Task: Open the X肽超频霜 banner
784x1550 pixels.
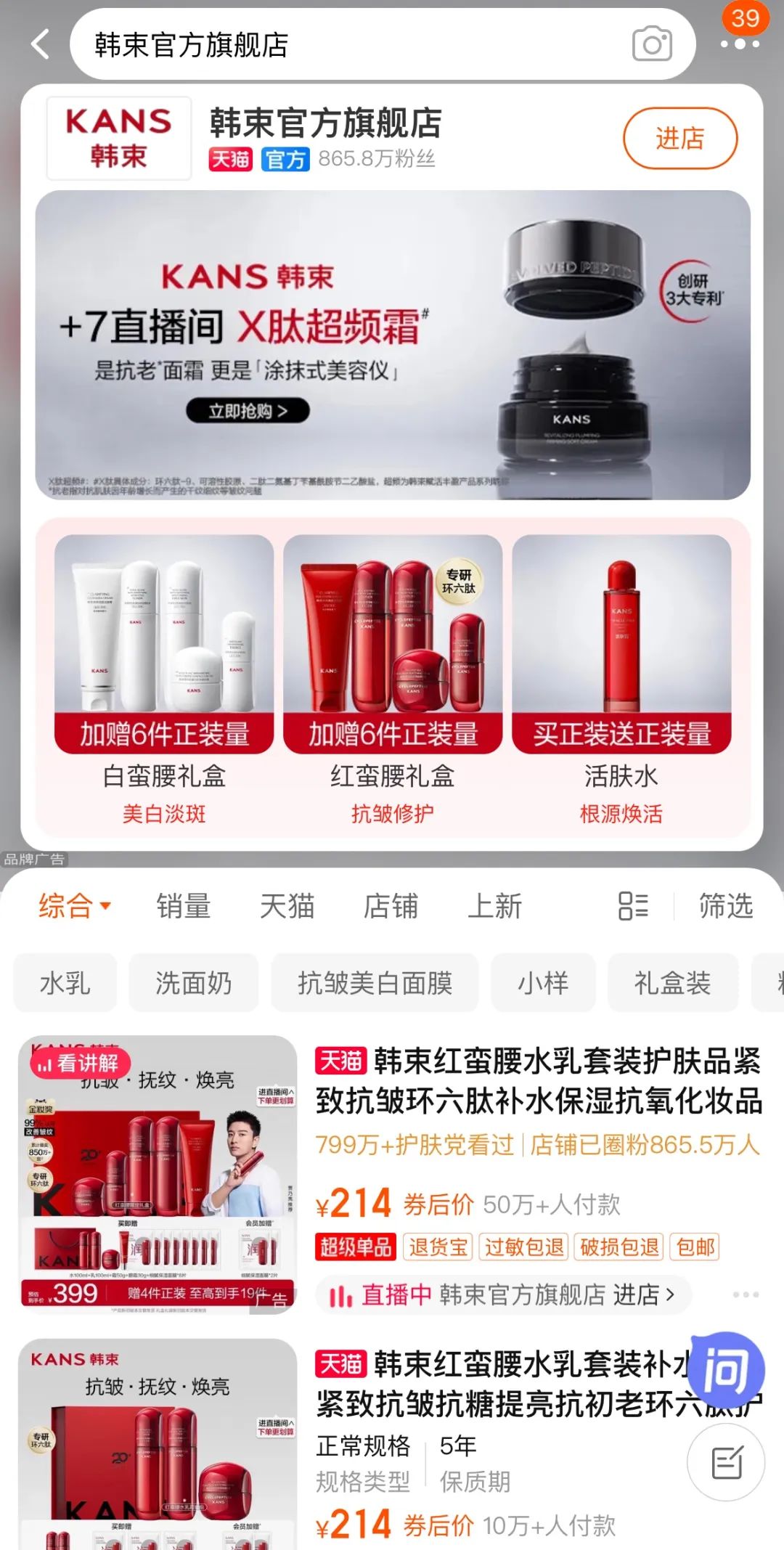Action: pos(393,345)
